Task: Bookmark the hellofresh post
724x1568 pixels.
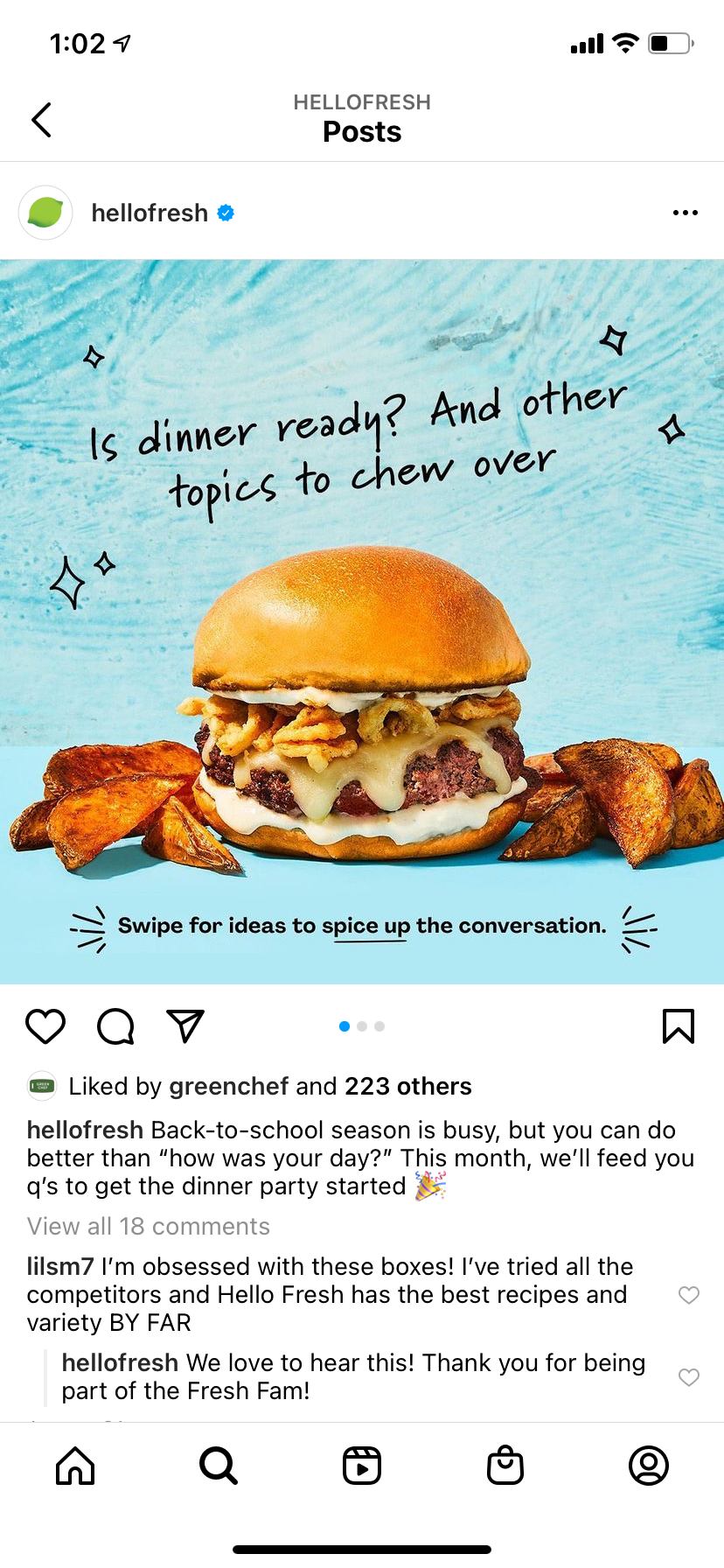Action: [678, 1026]
